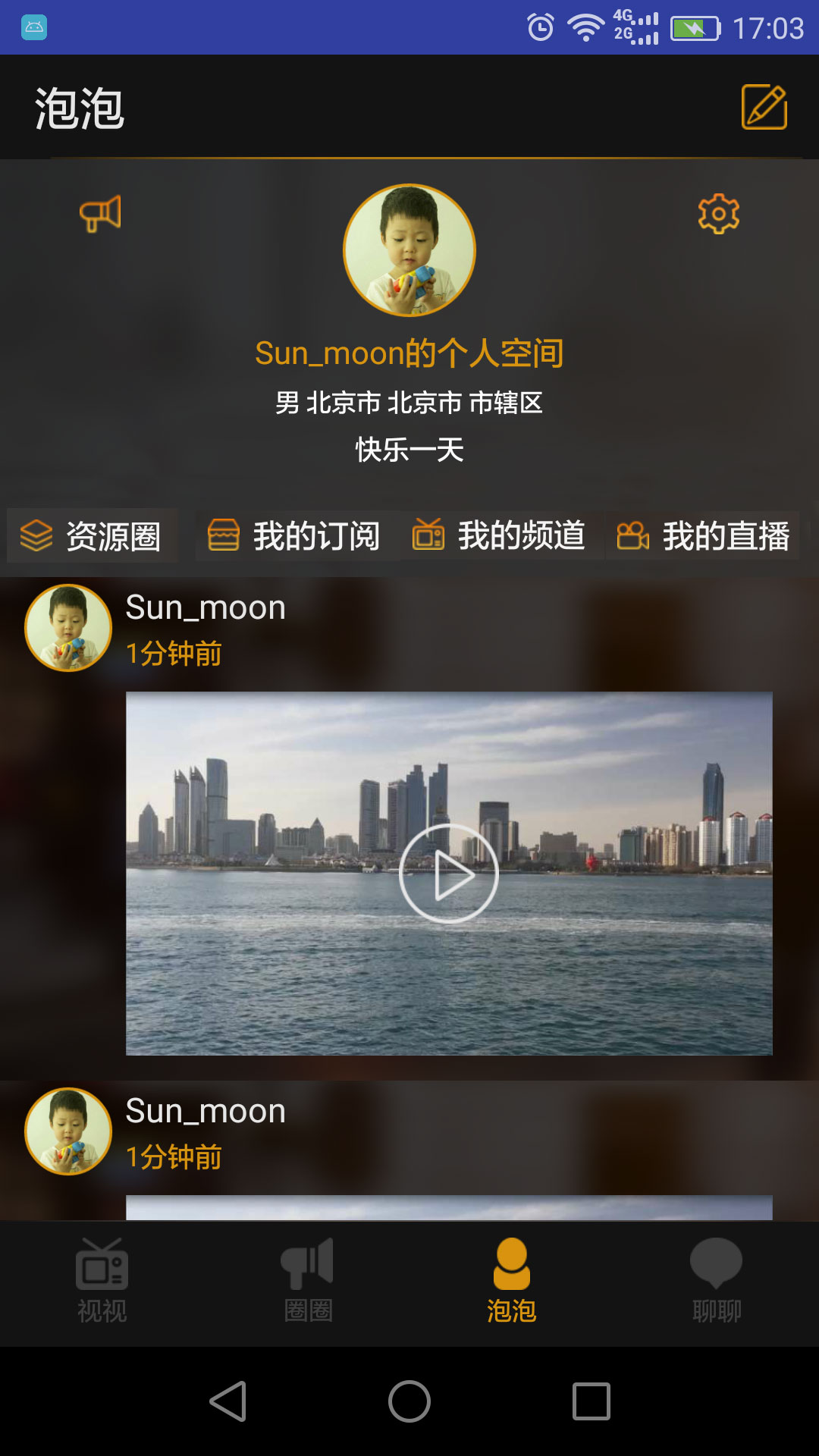Open 我的频道 my channel
The image size is (819, 1456).
point(500,536)
